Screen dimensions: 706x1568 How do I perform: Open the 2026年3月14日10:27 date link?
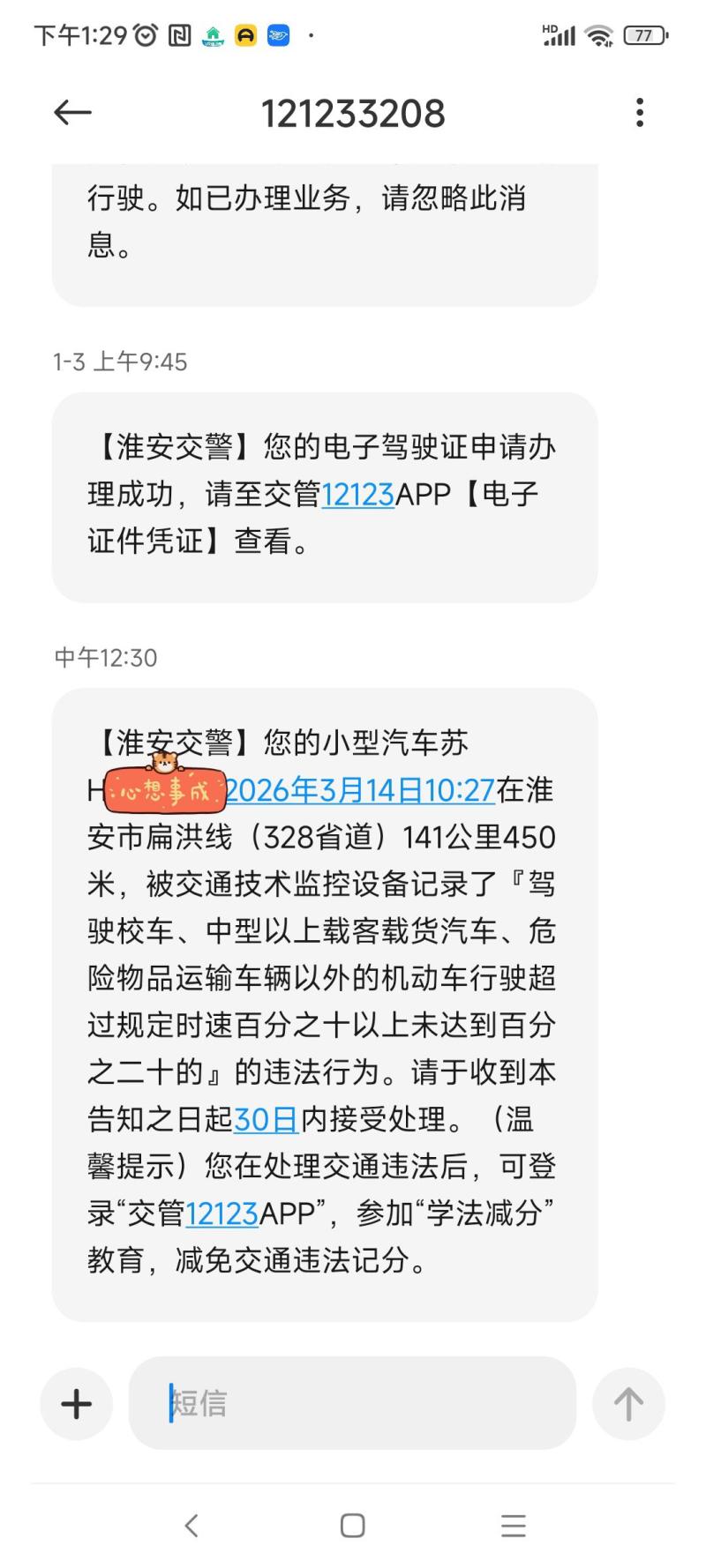pyautogui.click(x=360, y=790)
